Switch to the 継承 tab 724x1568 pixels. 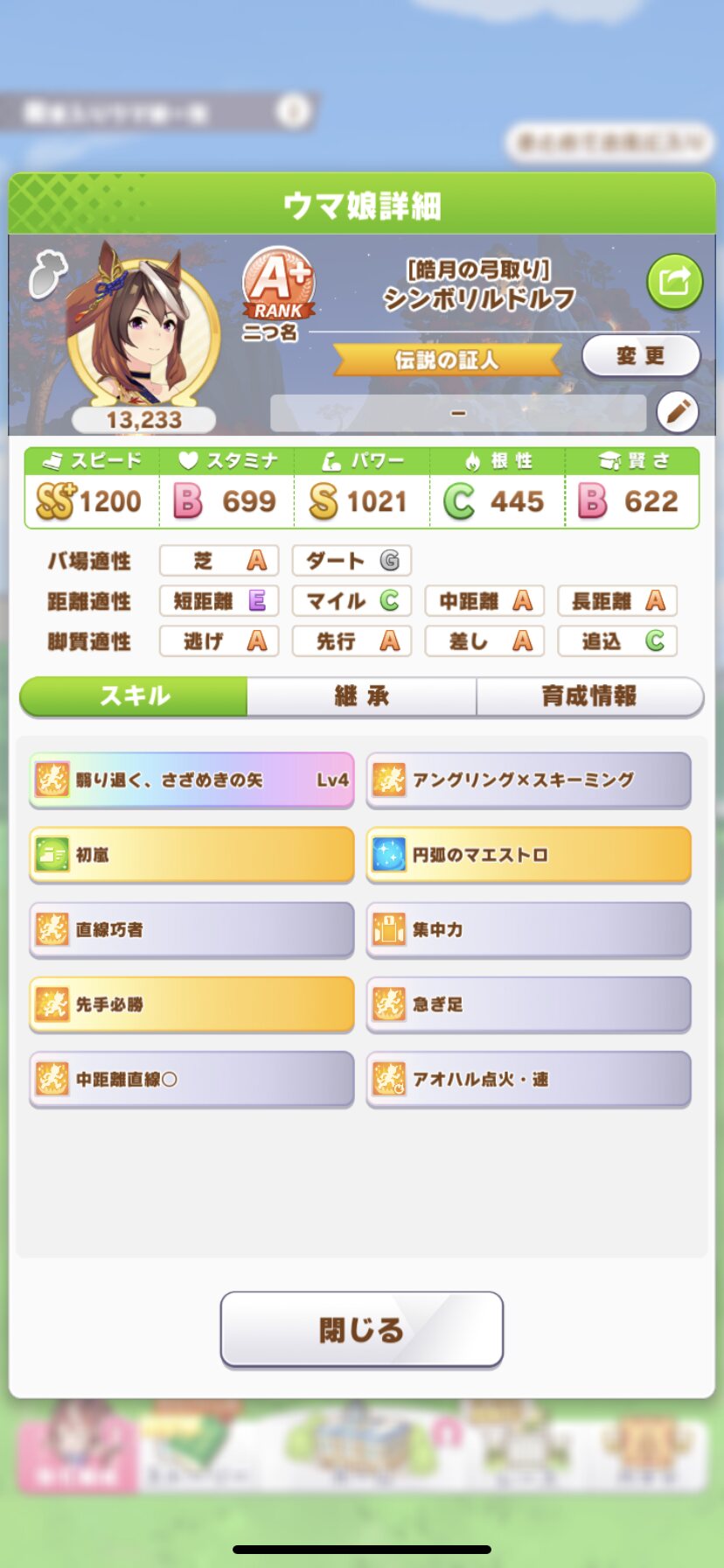point(361,696)
